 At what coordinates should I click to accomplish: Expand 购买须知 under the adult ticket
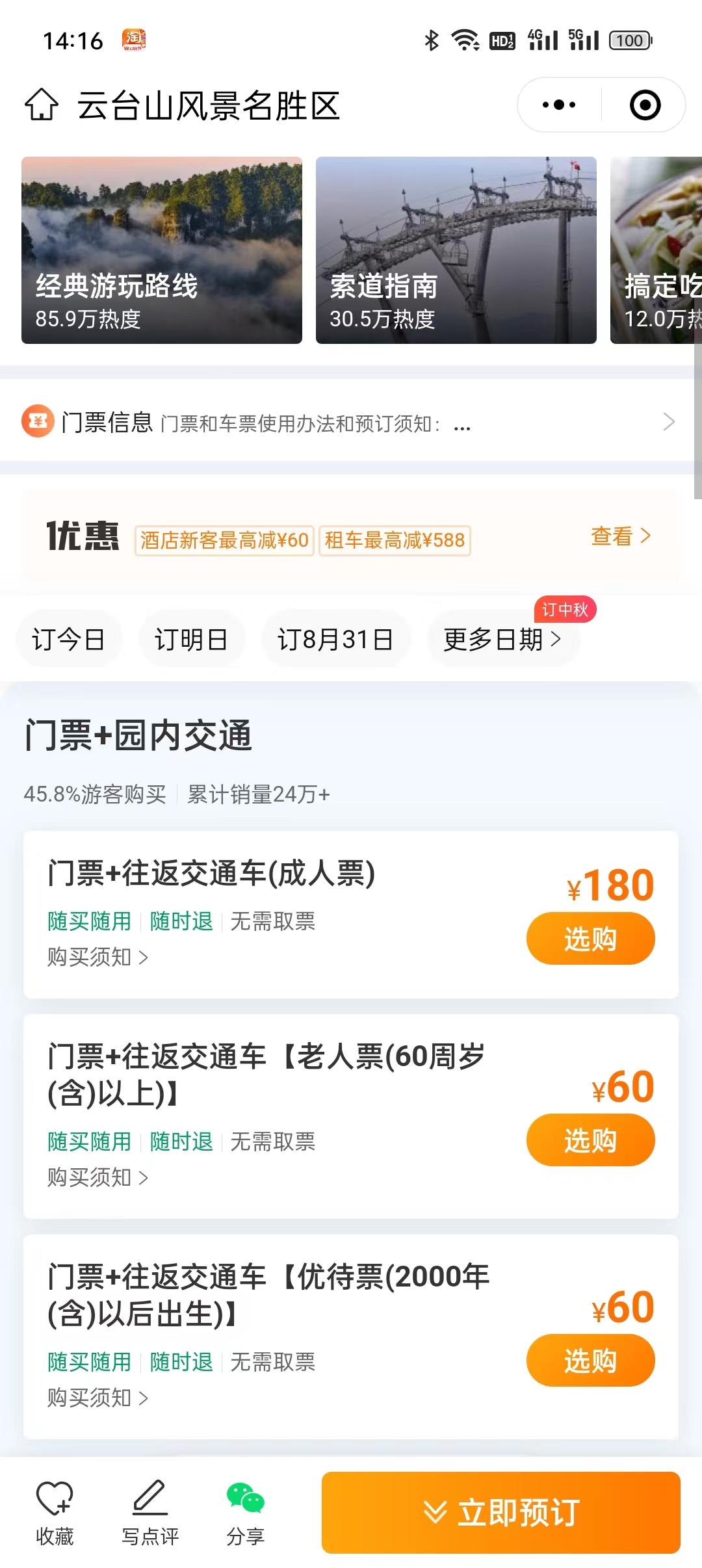point(95,957)
